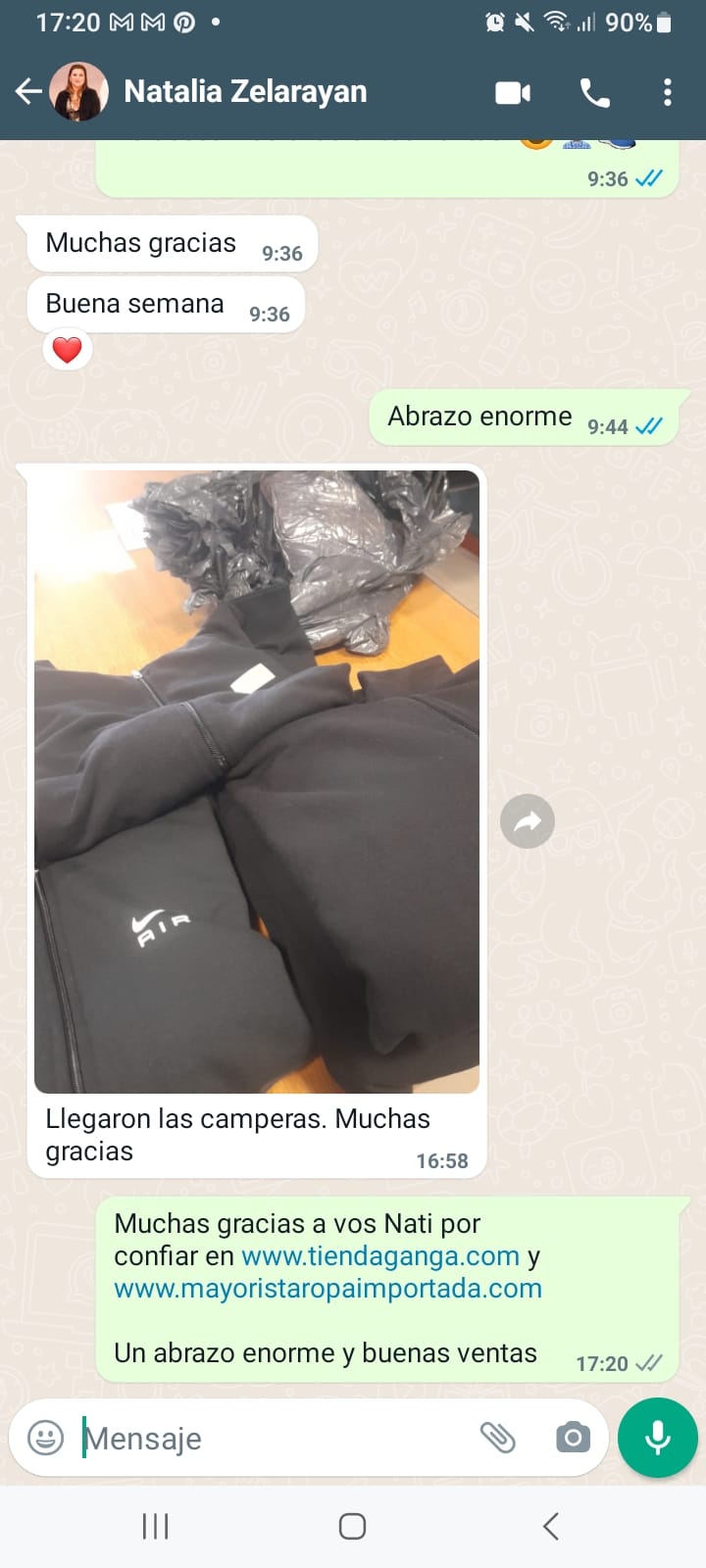The height and width of the screenshot is (1568, 706).
Task: Go to the home screen
Action: (352, 1526)
